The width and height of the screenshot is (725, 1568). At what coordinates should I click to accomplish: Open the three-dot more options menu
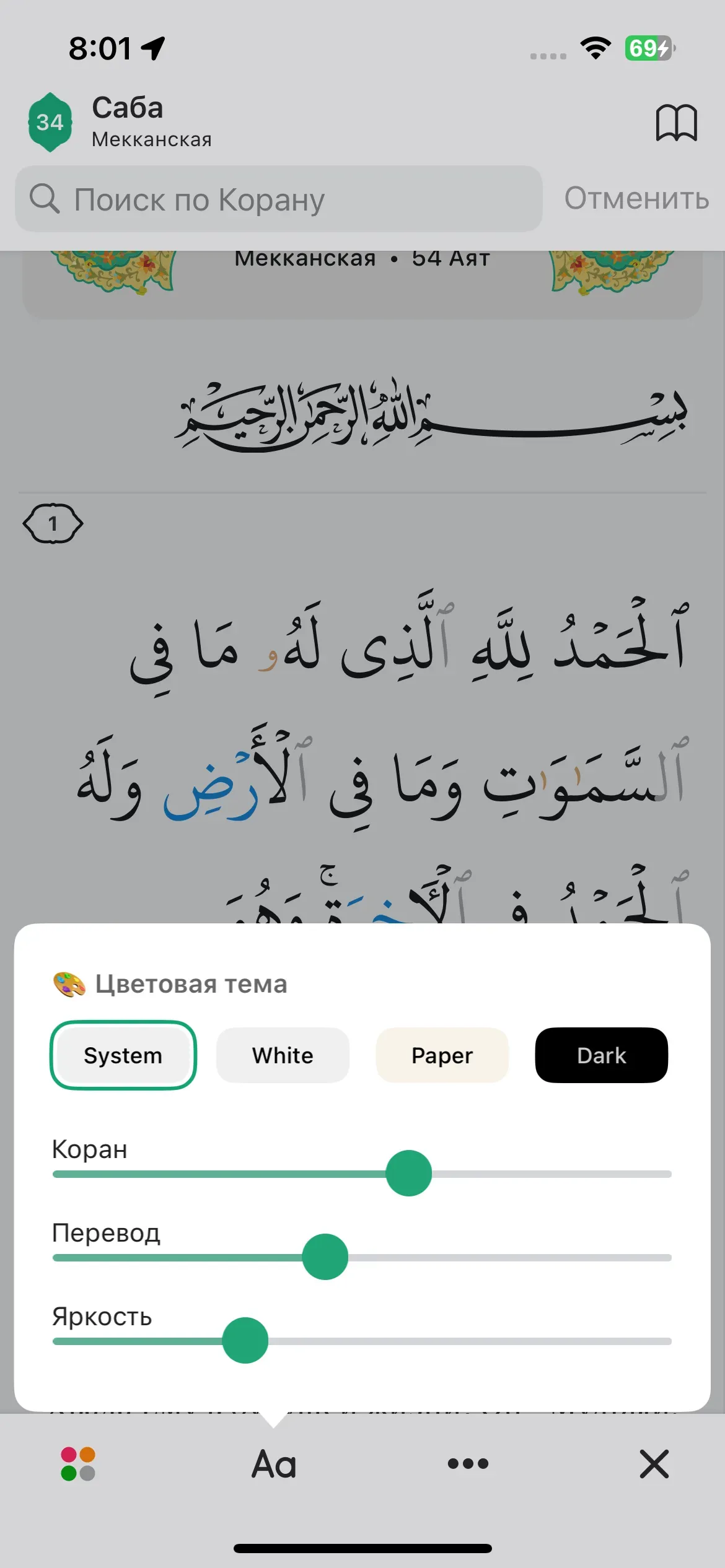tap(468, 1464)
